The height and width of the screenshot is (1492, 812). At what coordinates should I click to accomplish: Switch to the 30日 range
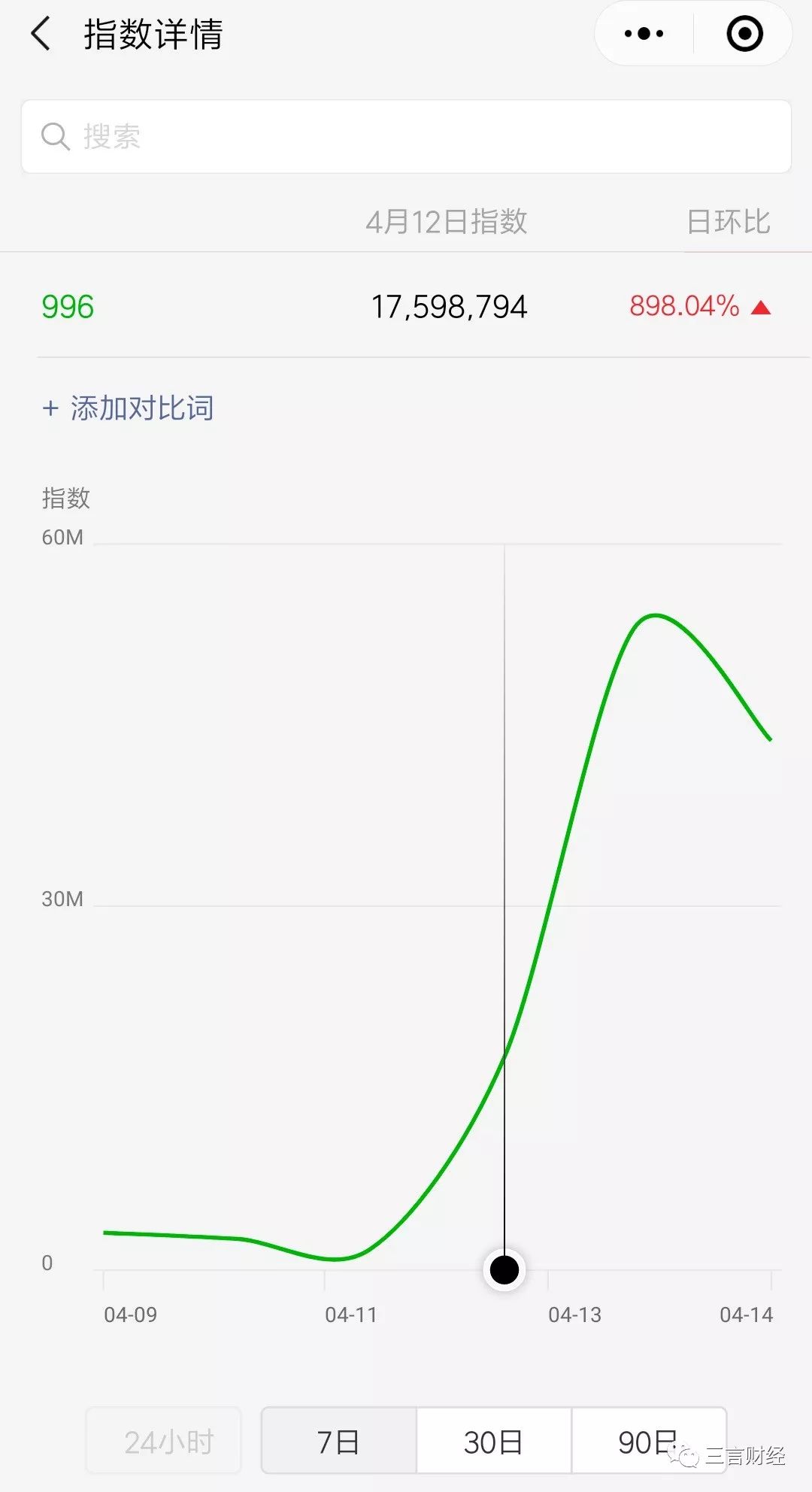click(494, 1441)
